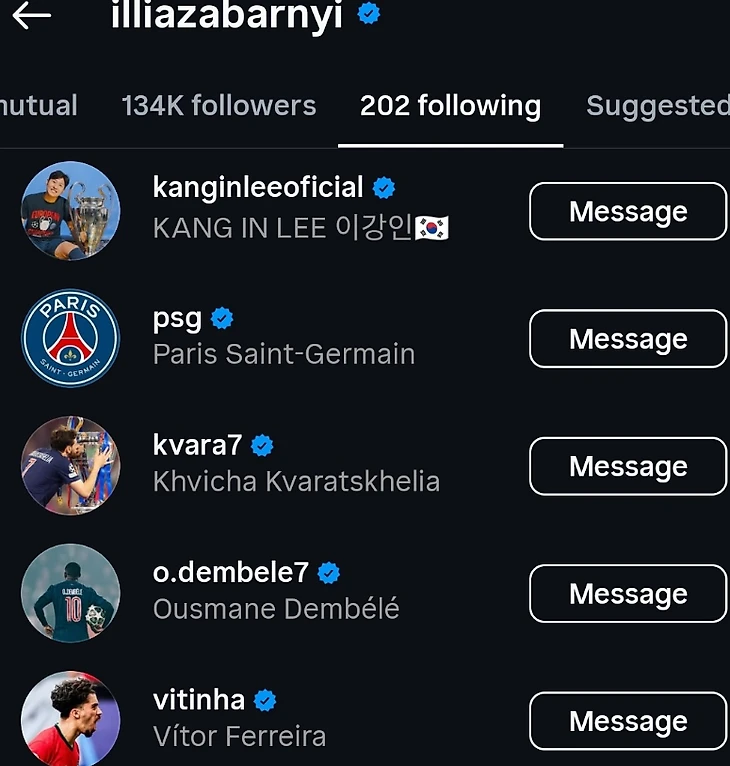Tap Message next to vitinha
The width and height of the screenshot is (730, 766).
627,721
